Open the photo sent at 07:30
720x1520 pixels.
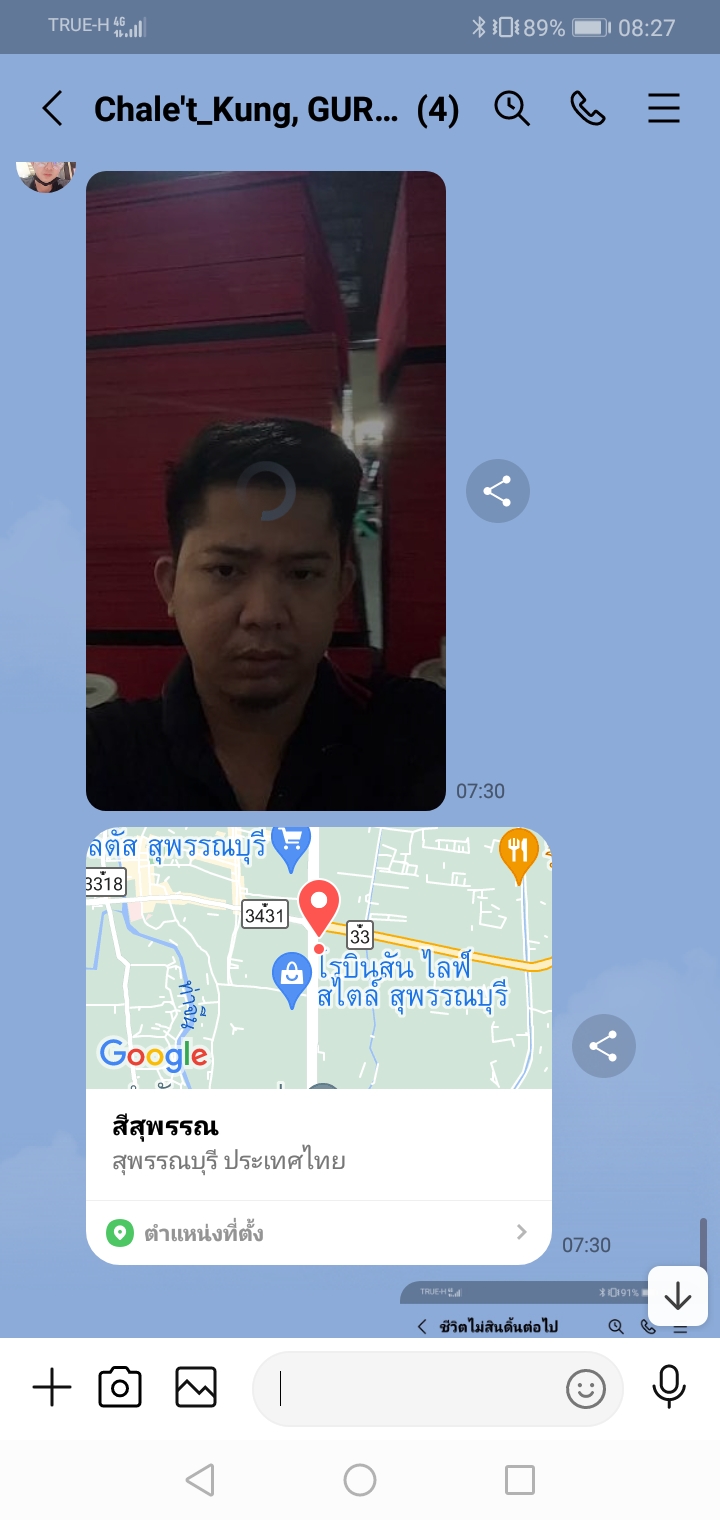[x=266, y=490]
